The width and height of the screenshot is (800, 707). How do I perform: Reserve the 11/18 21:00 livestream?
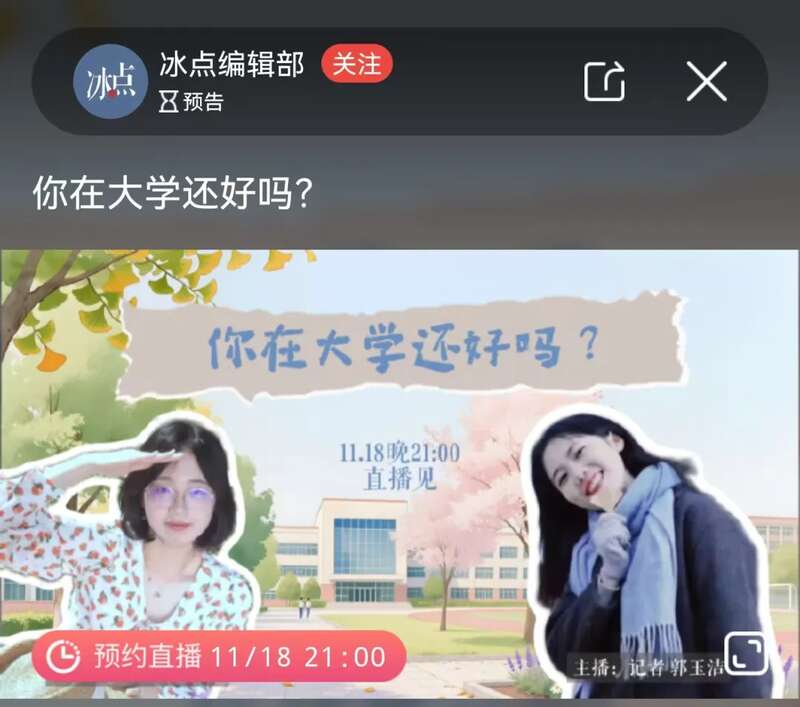click(x=219, y=657)
